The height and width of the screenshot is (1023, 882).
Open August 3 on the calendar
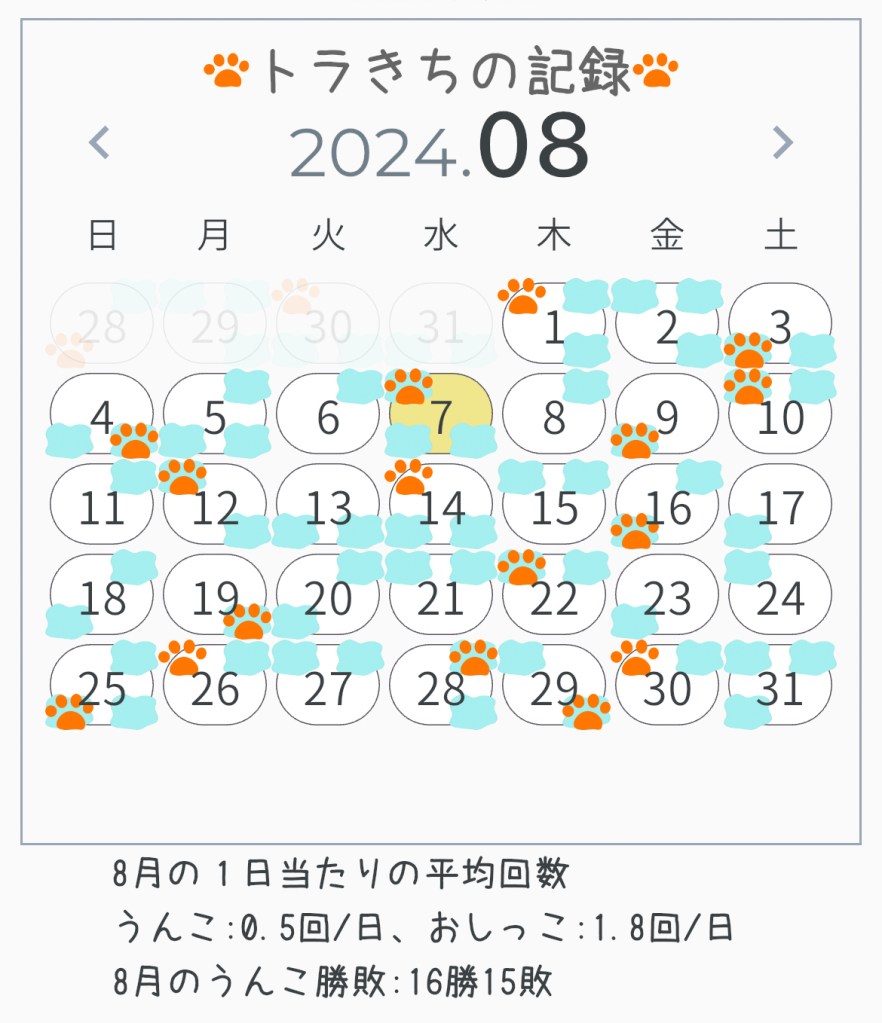coord(780,327)
